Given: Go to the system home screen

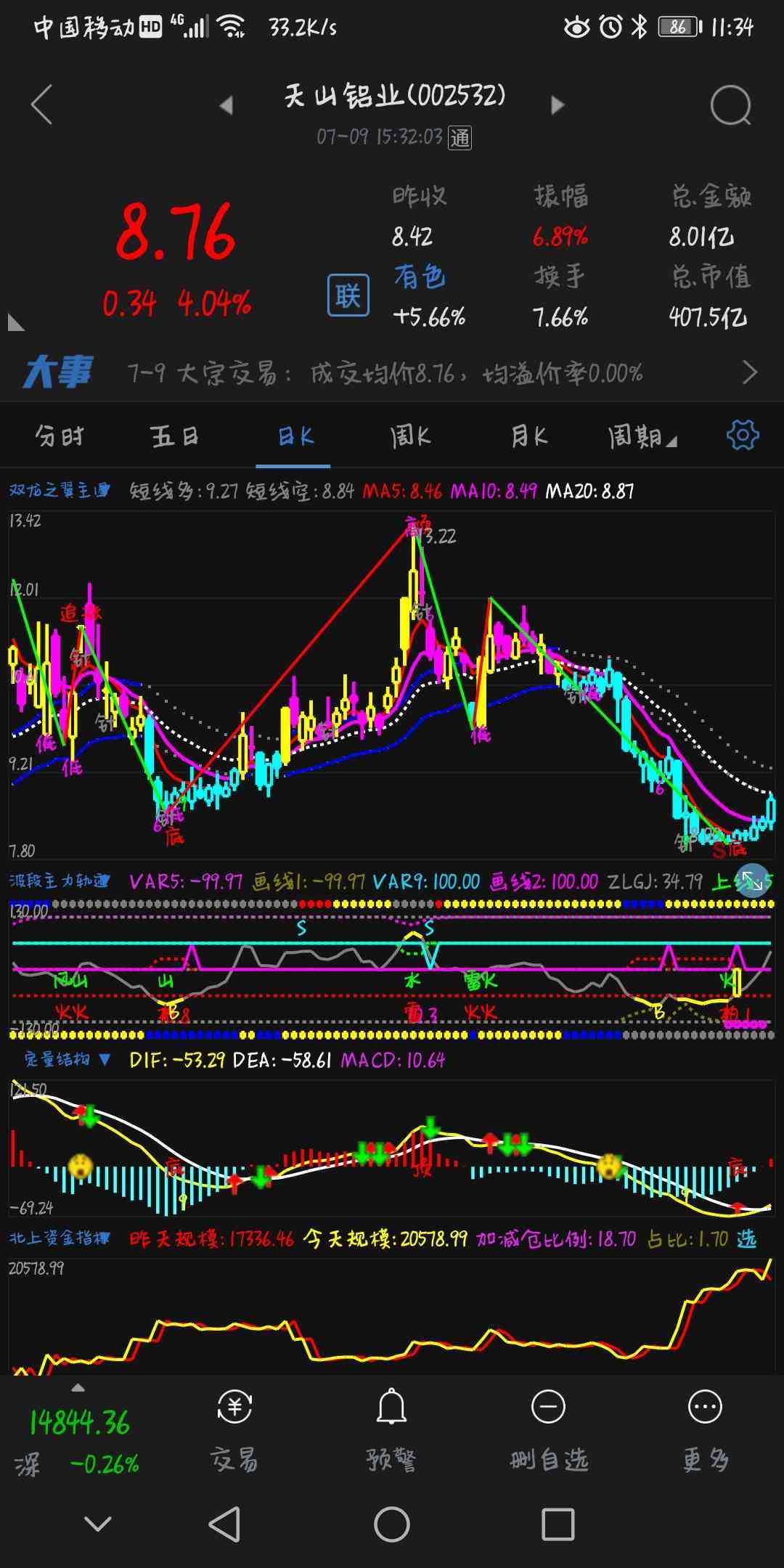Looking at the screenshot, I should (392, 1524).
